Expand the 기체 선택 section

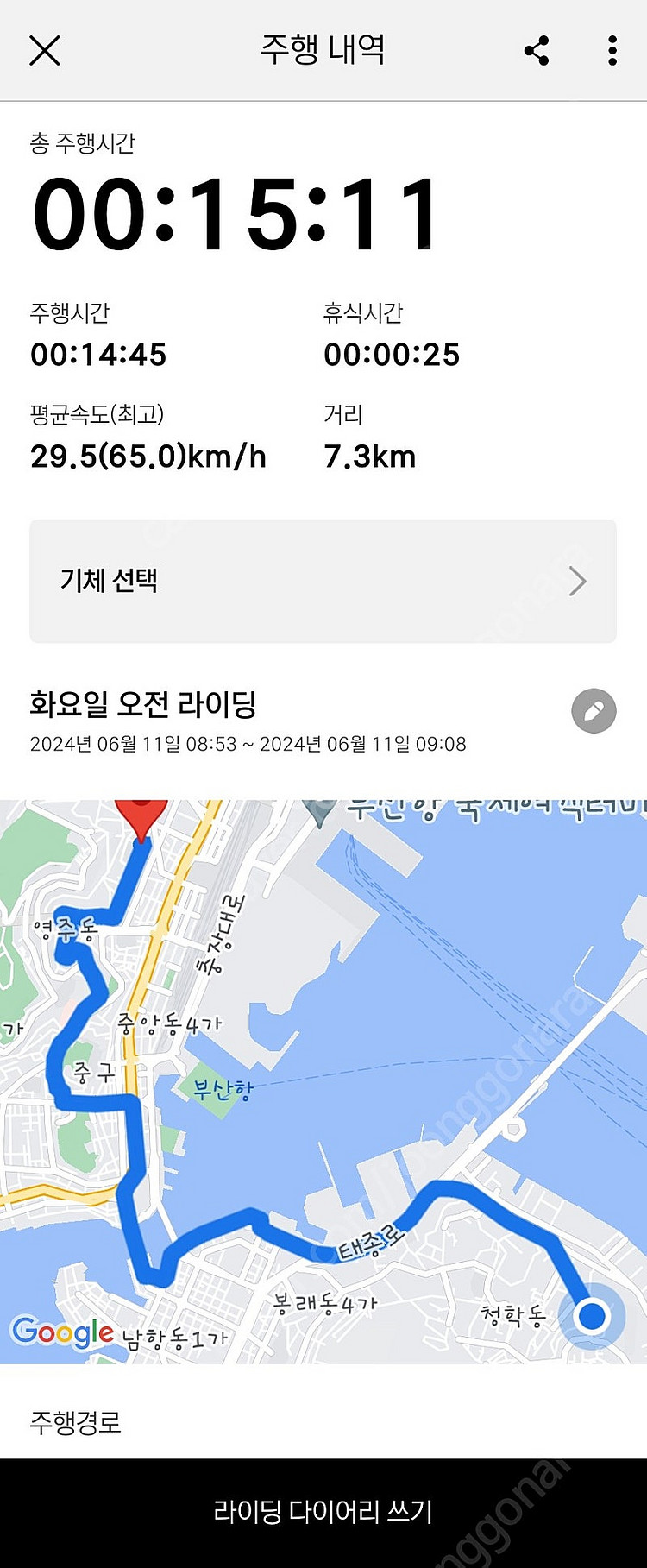323,579
